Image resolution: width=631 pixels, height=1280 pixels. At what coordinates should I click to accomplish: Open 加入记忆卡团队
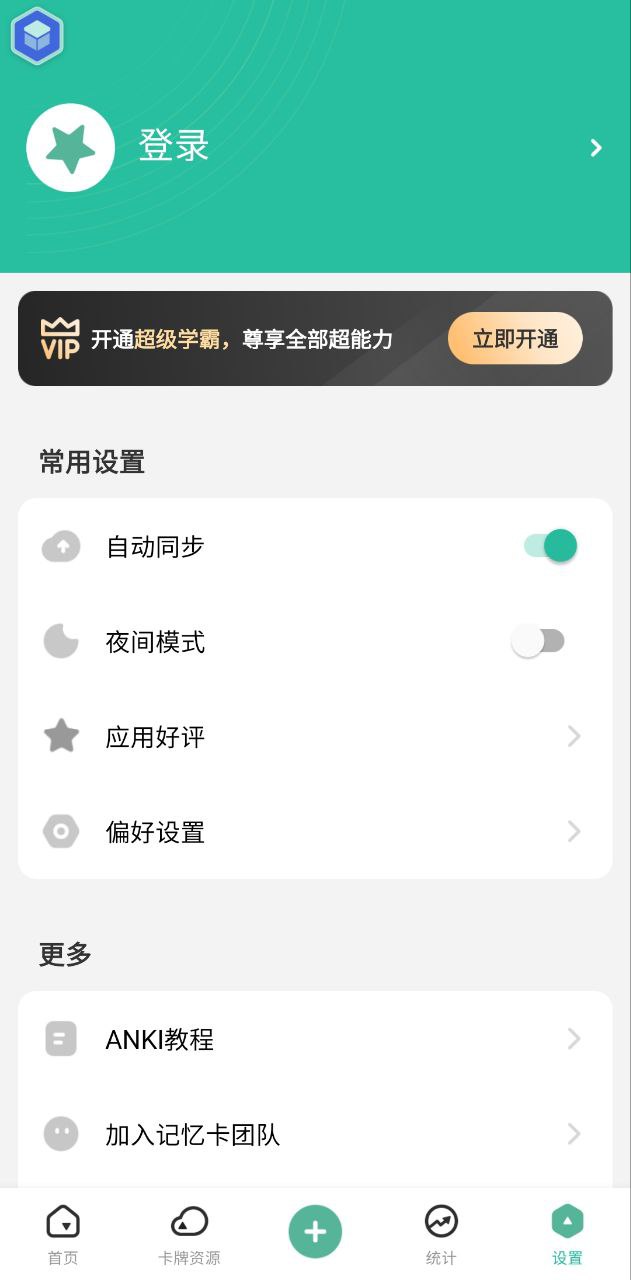pos(315,1134)
